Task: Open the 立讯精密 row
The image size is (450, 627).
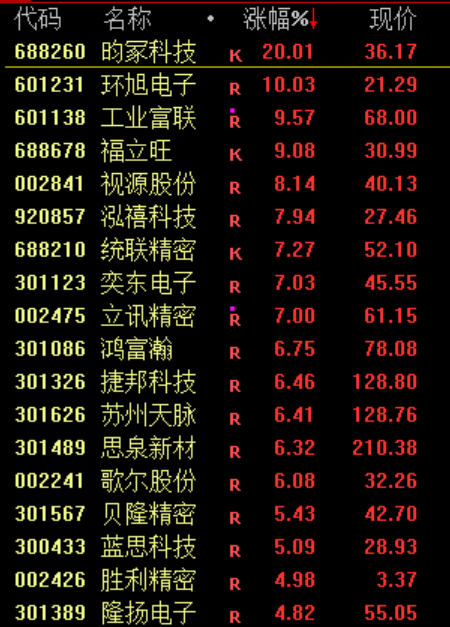Action: [x=225, y=316]
